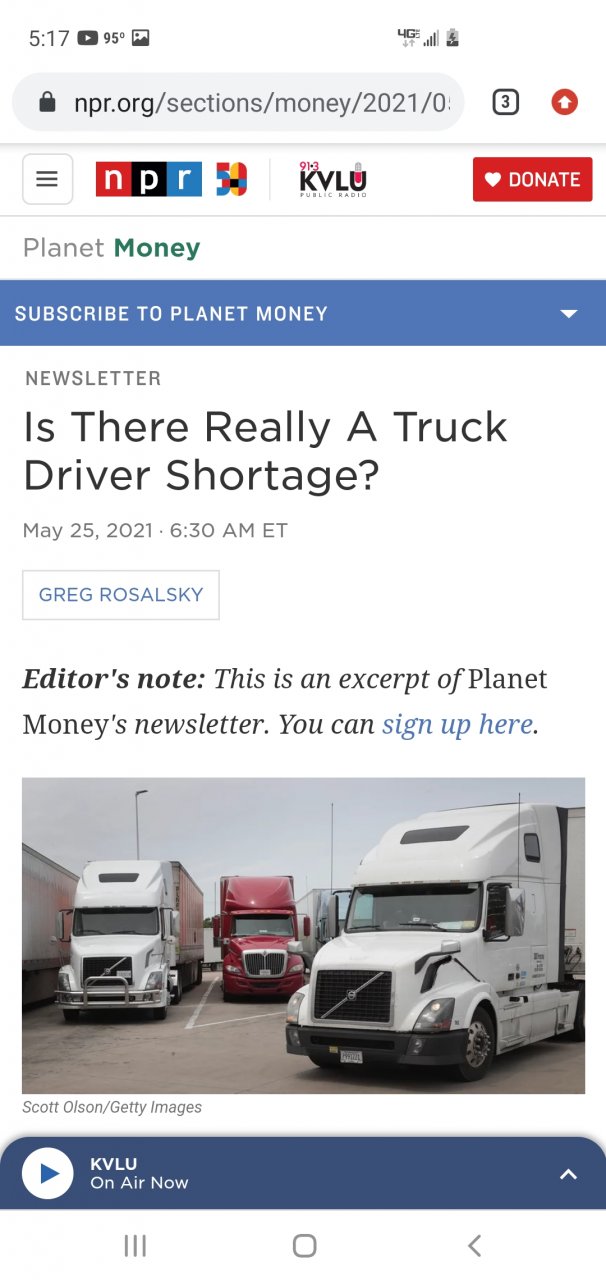Open author Greg Rosalsky's page
Screen dimensions: 606x1280
pos(121,595)
